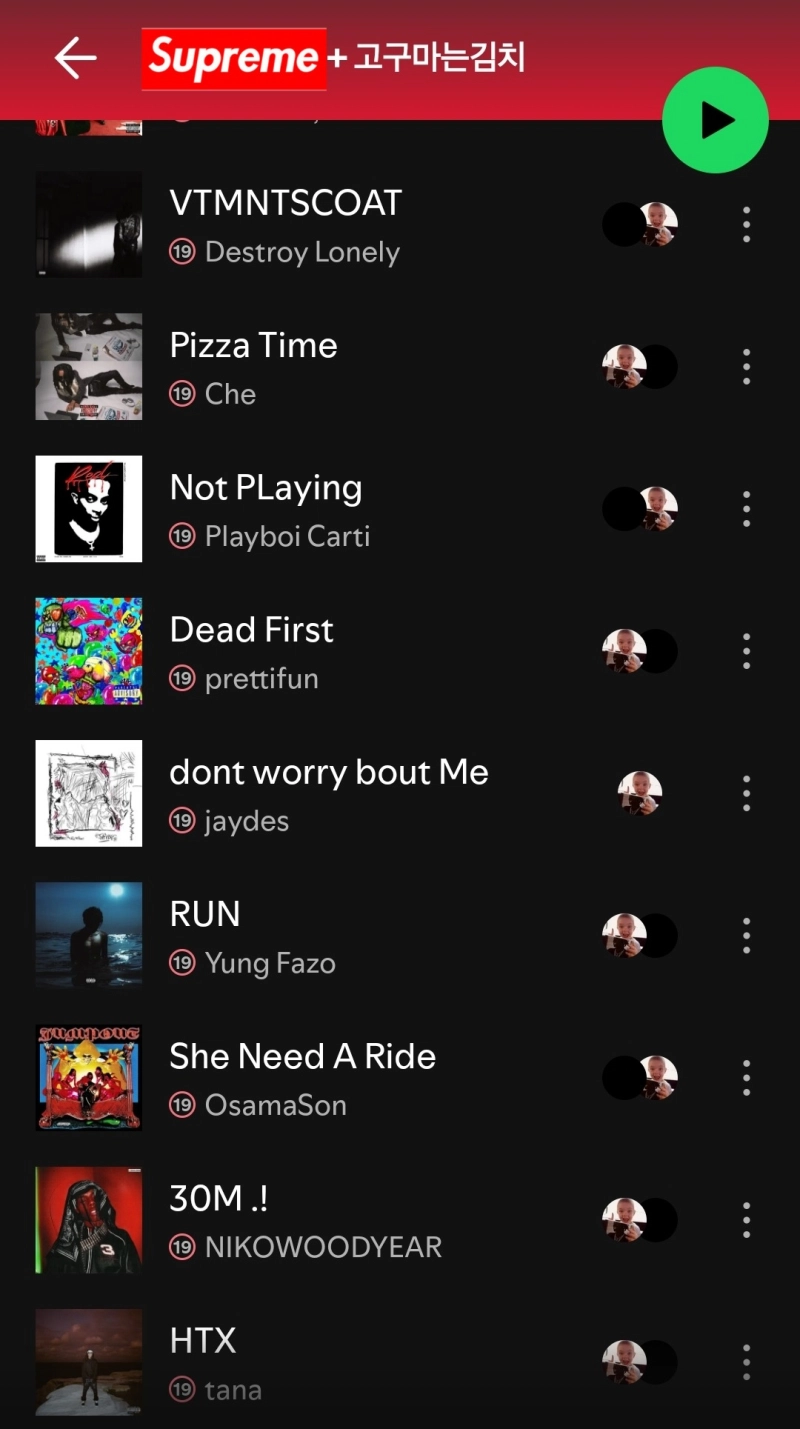Open more options for VTMNTSCOAT

746,225
